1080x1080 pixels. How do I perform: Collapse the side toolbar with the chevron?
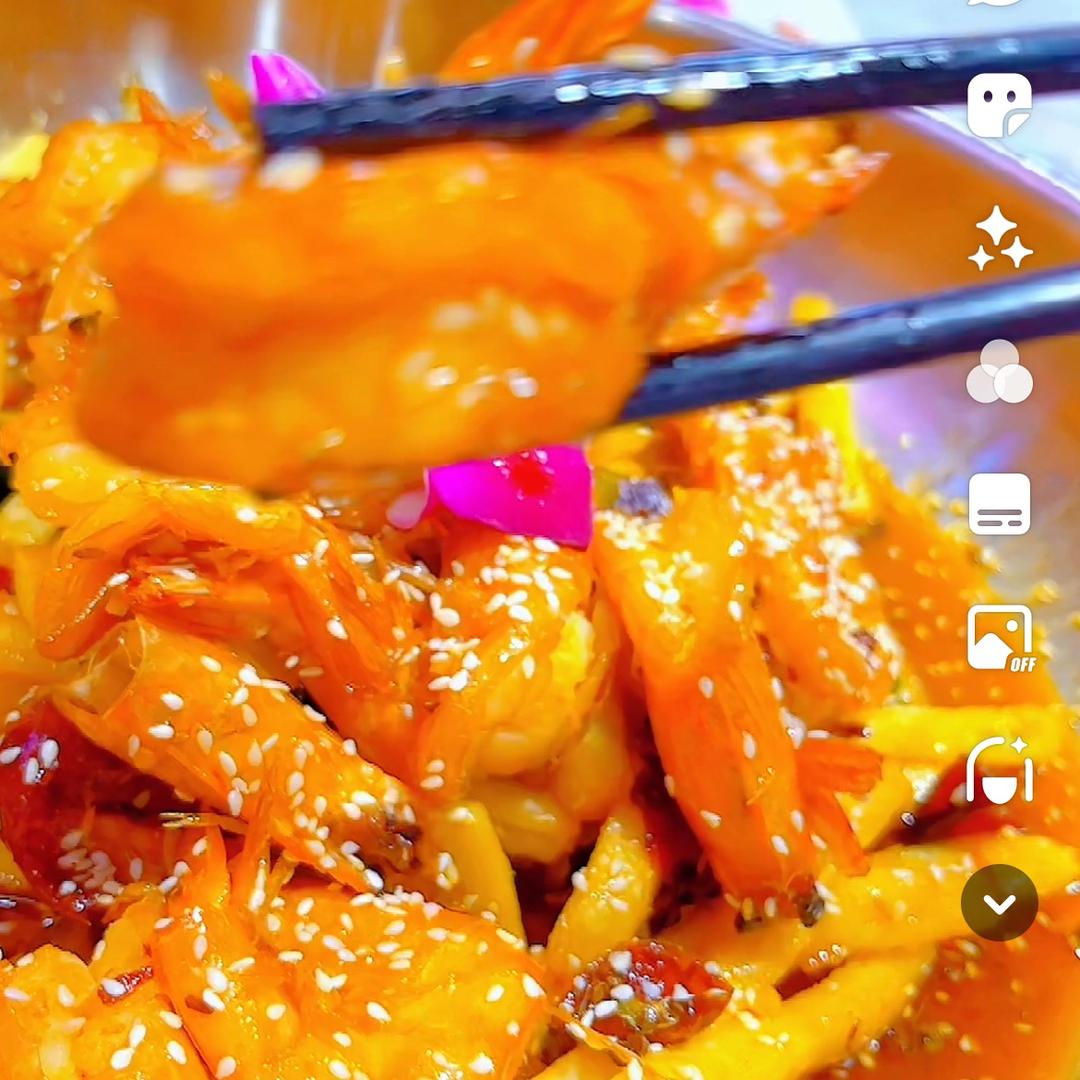(999, 903)
